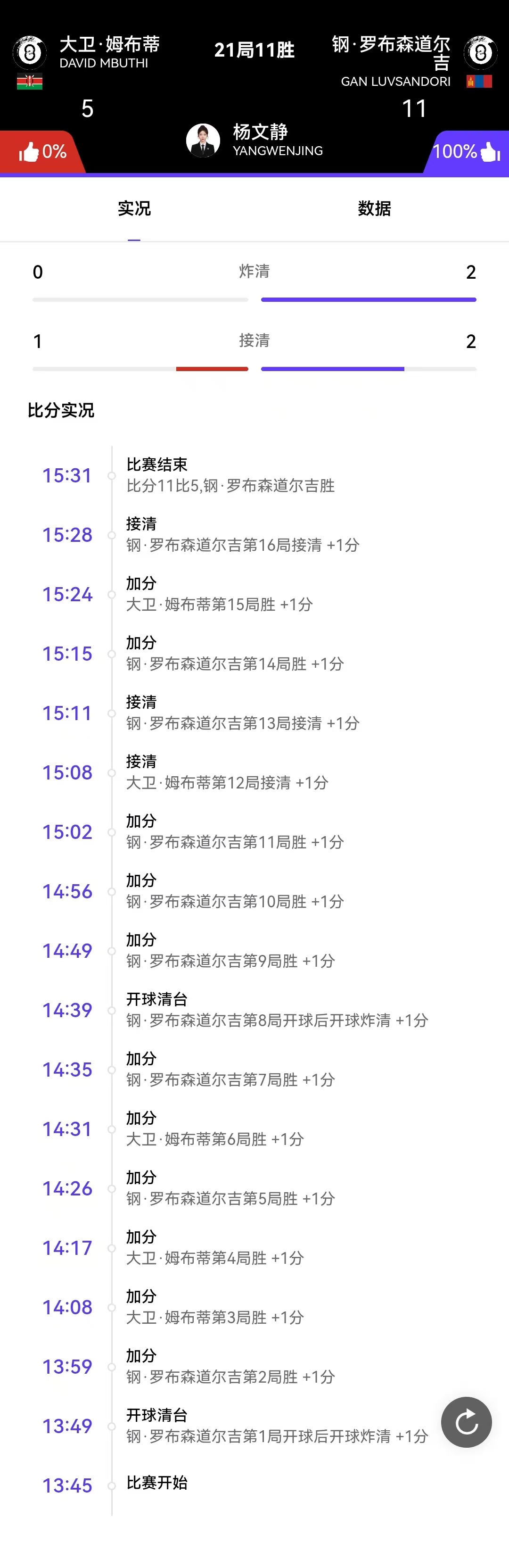Switch to the 数据 tab
Viewport: 509px width, 1568px height.
coord(374,209)
